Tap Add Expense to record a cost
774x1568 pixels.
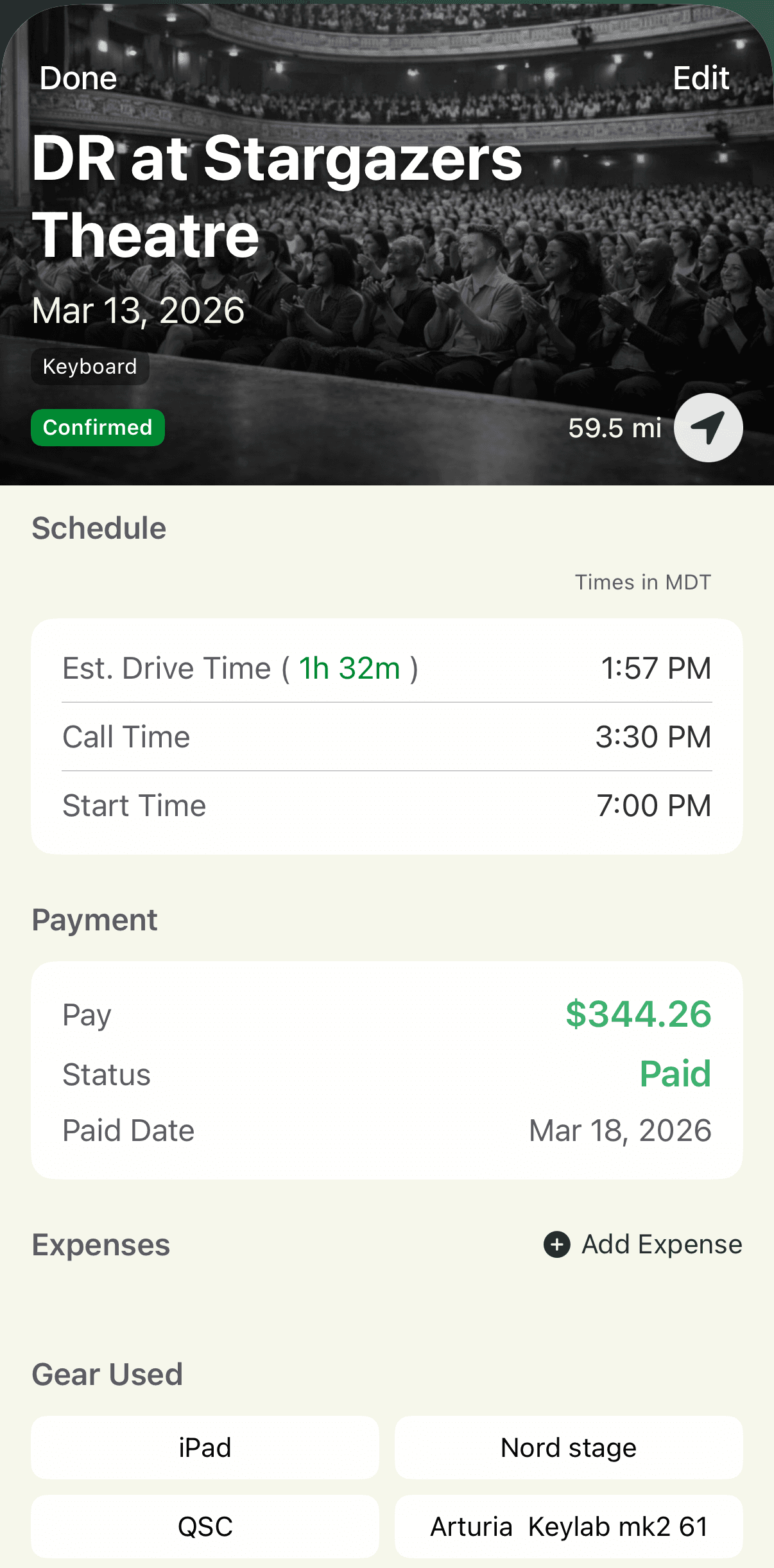coord(662,1244)
